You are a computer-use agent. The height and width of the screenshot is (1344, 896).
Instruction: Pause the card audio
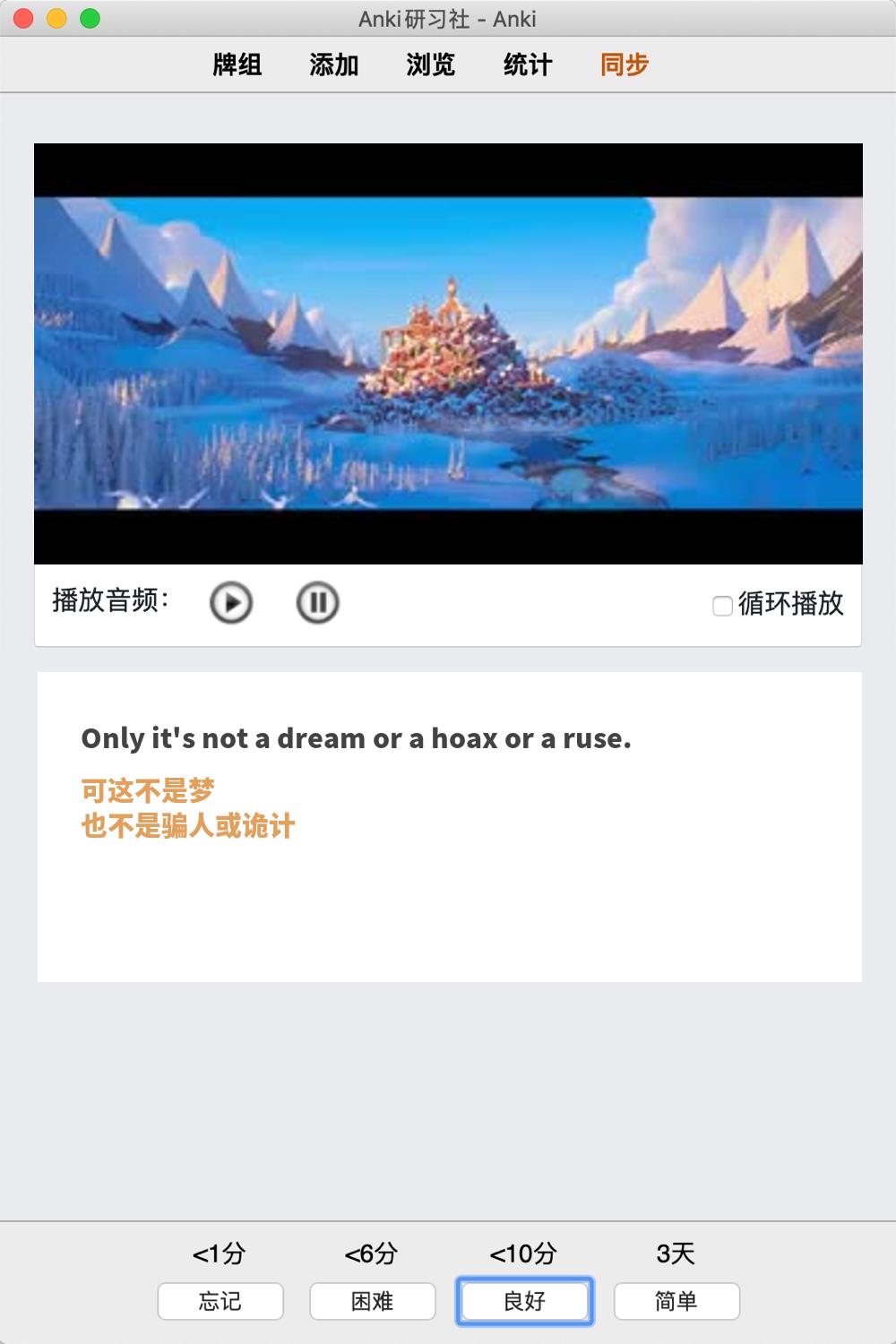coord(317,602)
